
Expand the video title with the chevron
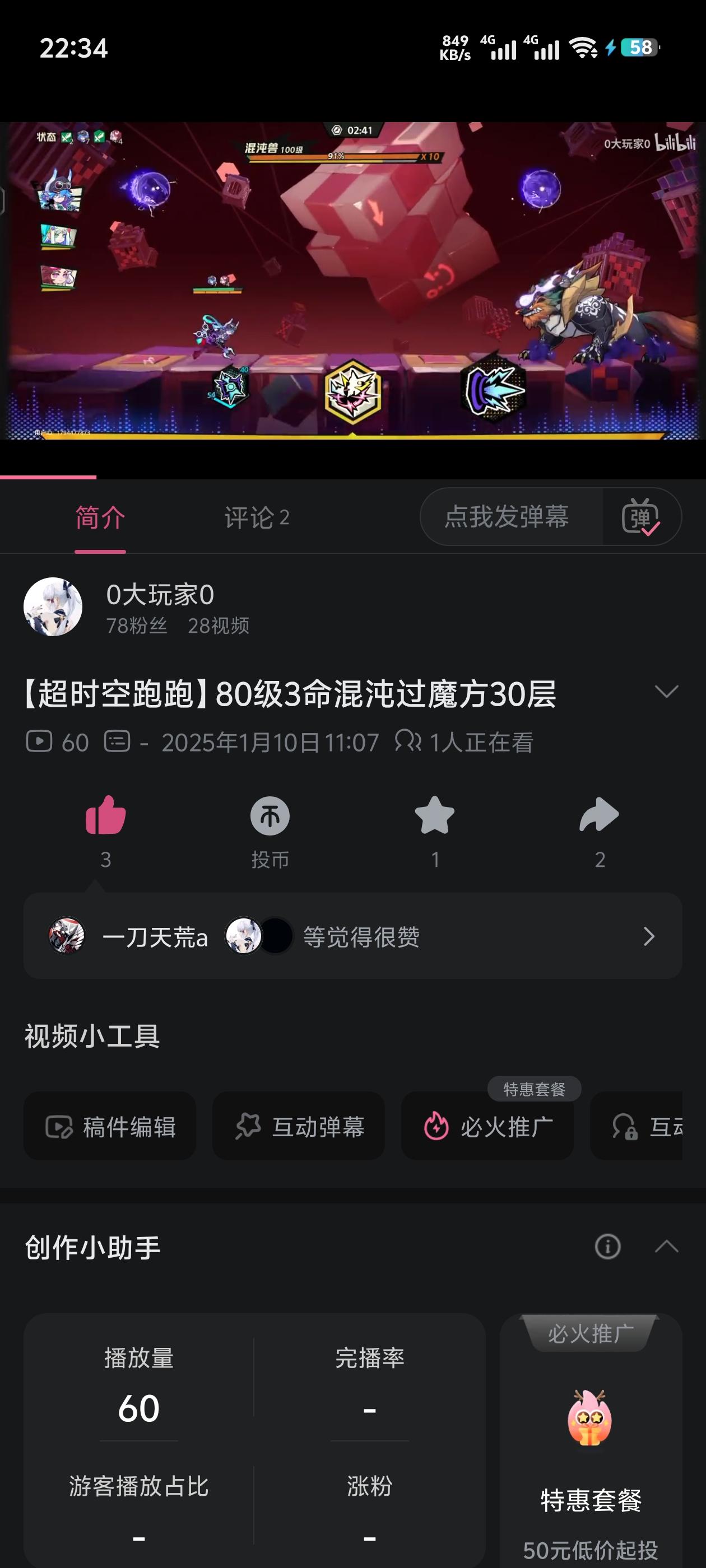pyautogui.click(x=668, y=692)
